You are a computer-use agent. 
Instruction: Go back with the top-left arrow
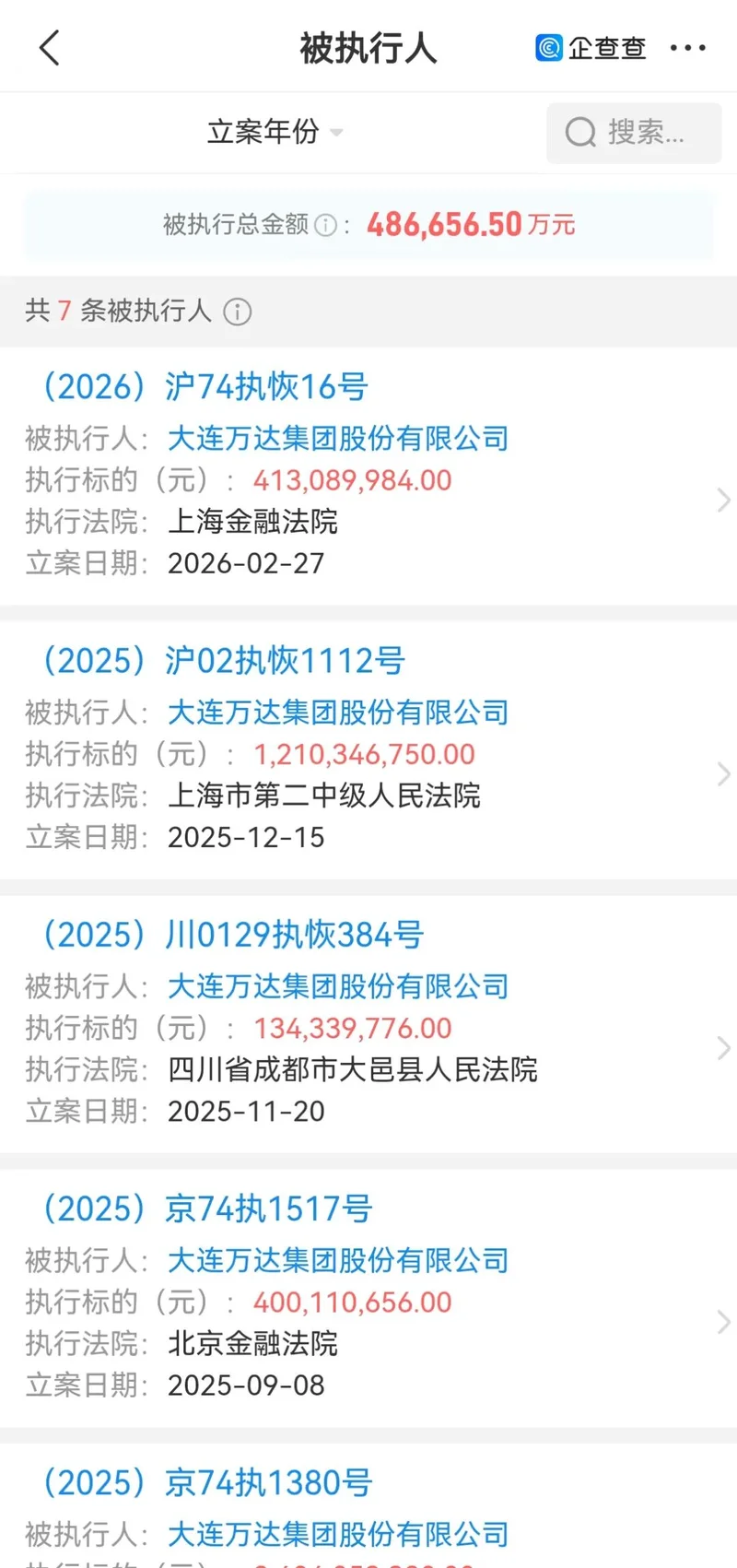tap(51, 48)
